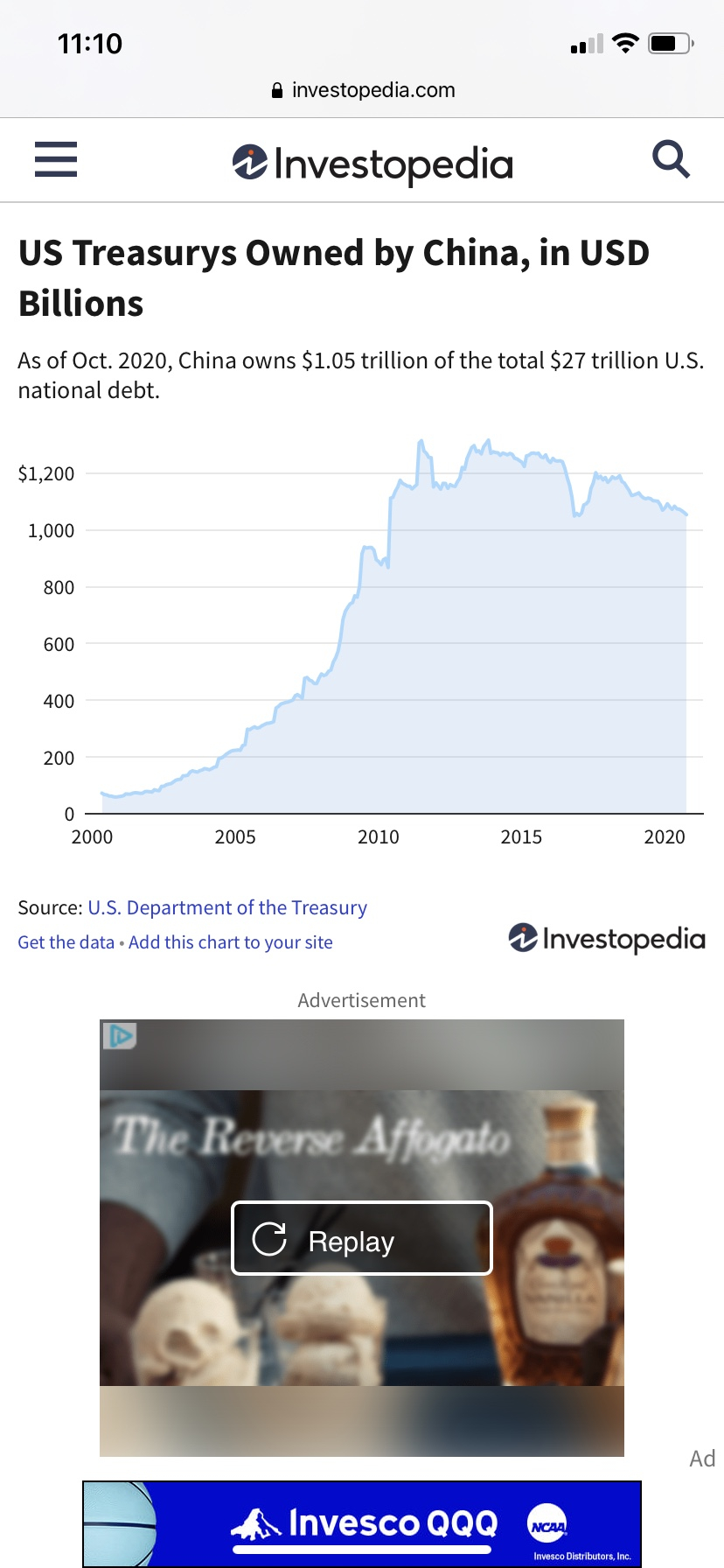
Task: Replay the video advertisement
Action: tap(361, 1239)
